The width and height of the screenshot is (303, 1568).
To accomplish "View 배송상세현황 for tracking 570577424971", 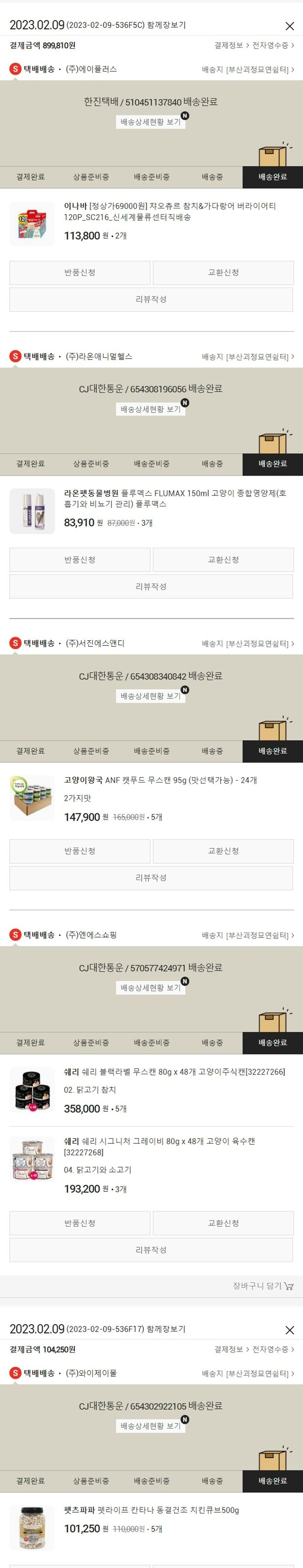I will (150, 988).
